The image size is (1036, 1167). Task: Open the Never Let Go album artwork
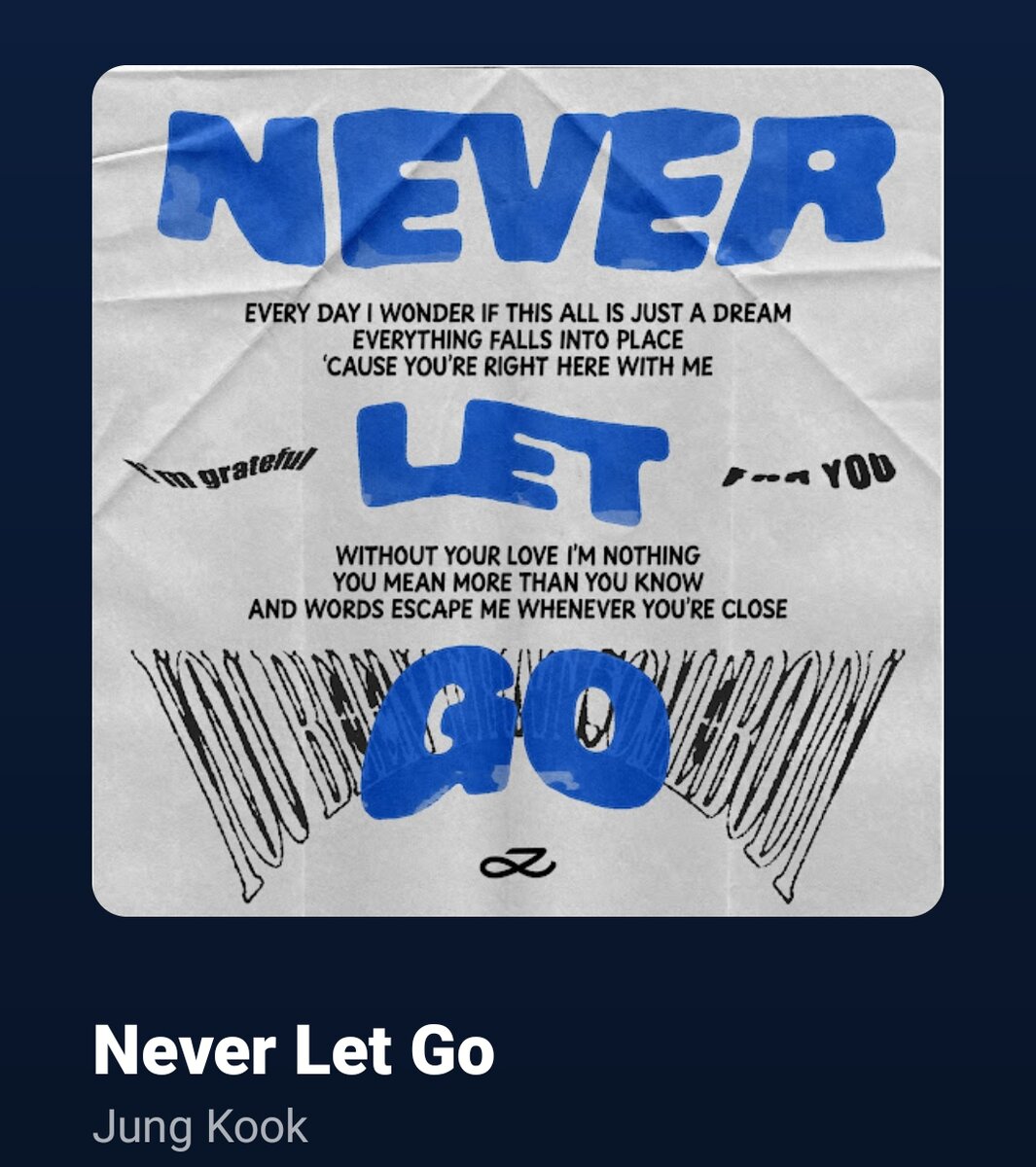tap(518, 491)
